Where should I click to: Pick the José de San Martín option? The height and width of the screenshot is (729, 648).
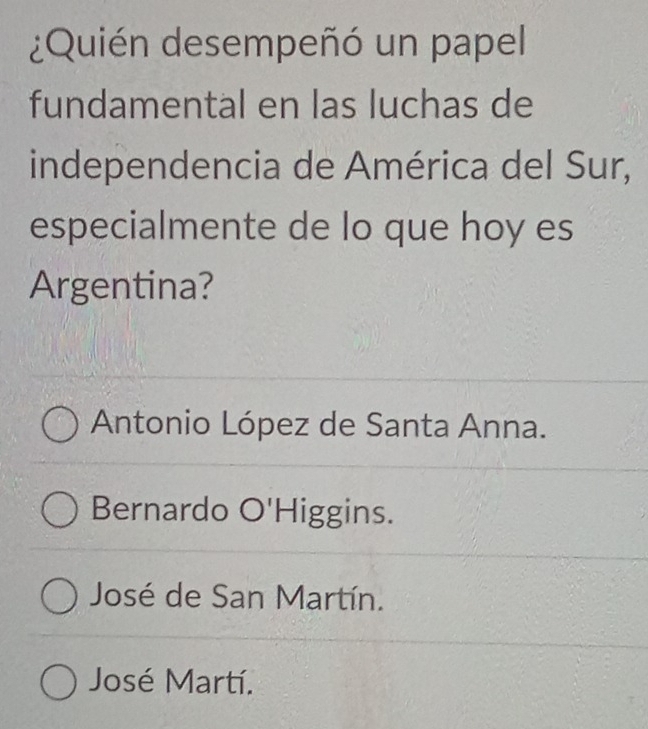pyautogui.click(x=63, y=599)
